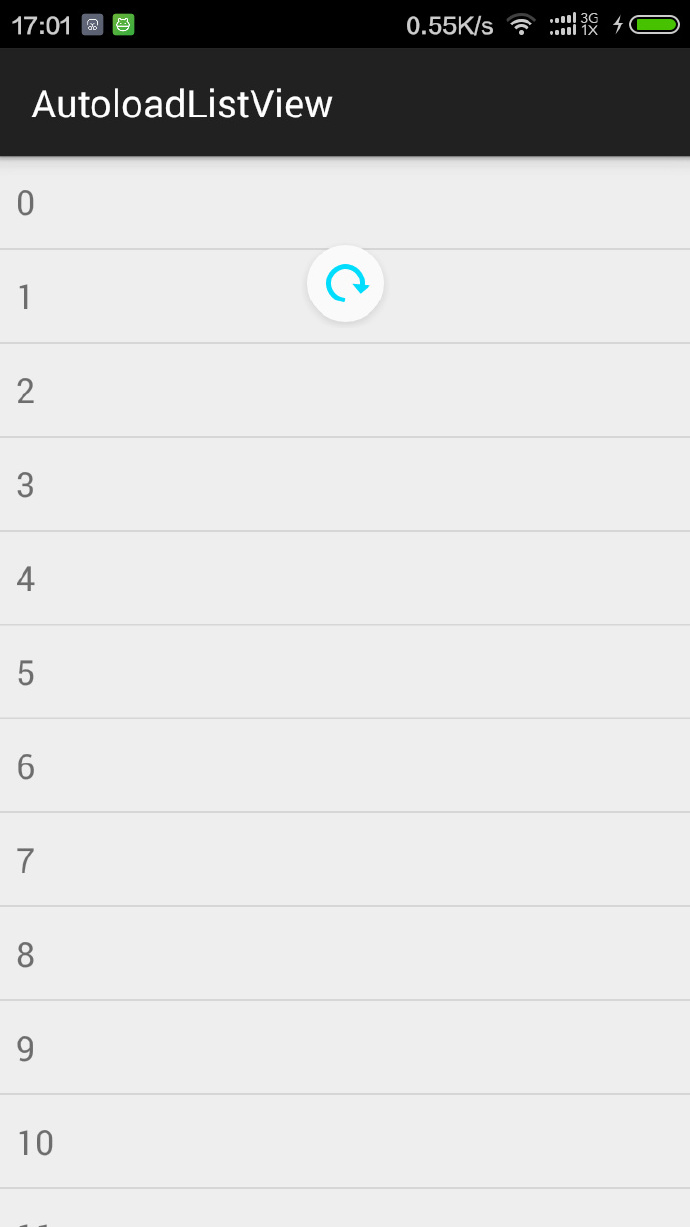Open list item 5
This screenshot has height=1227, width=690.
345,672
